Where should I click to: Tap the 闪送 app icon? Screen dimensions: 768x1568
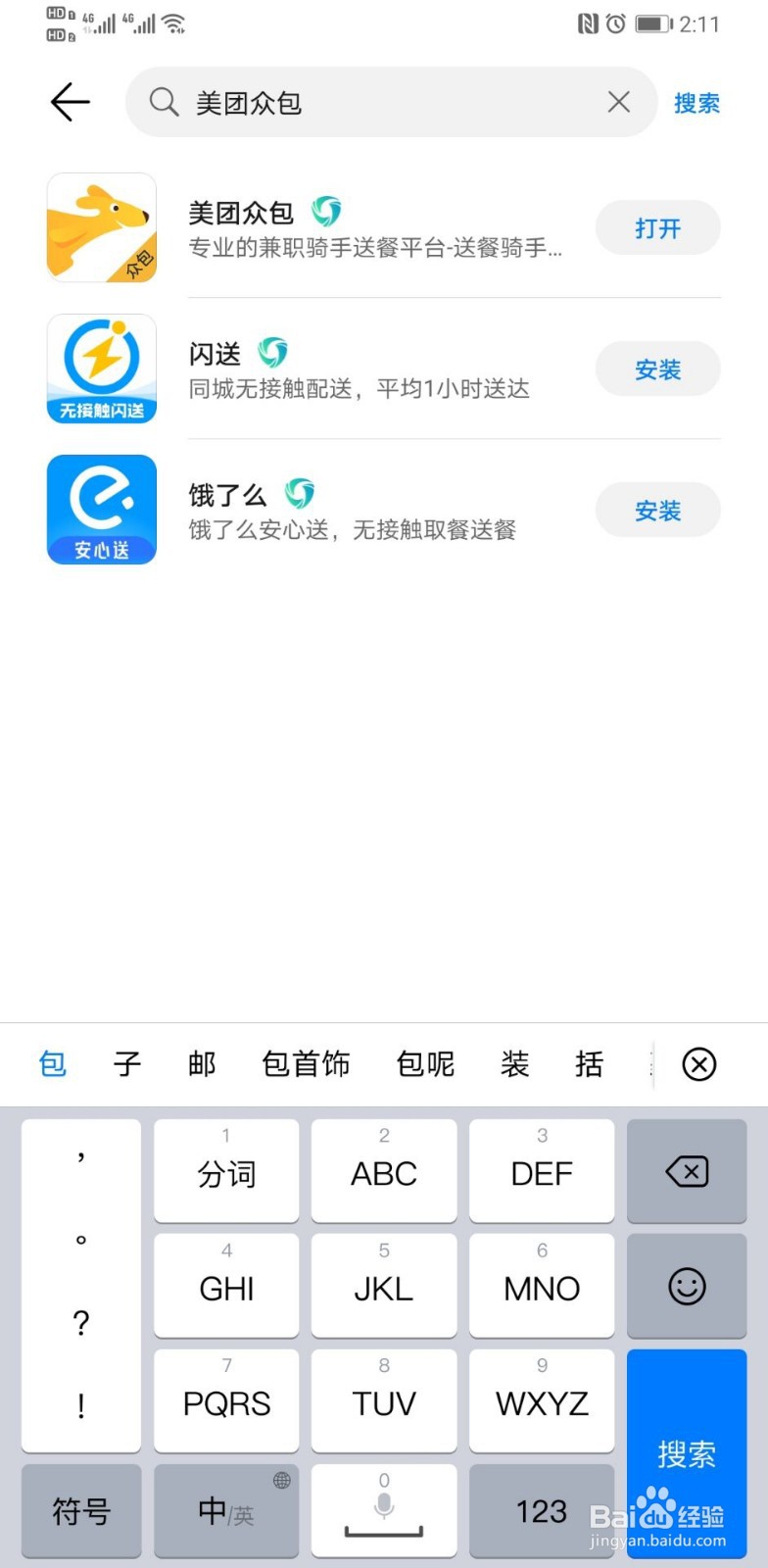(x=101, y=368)
